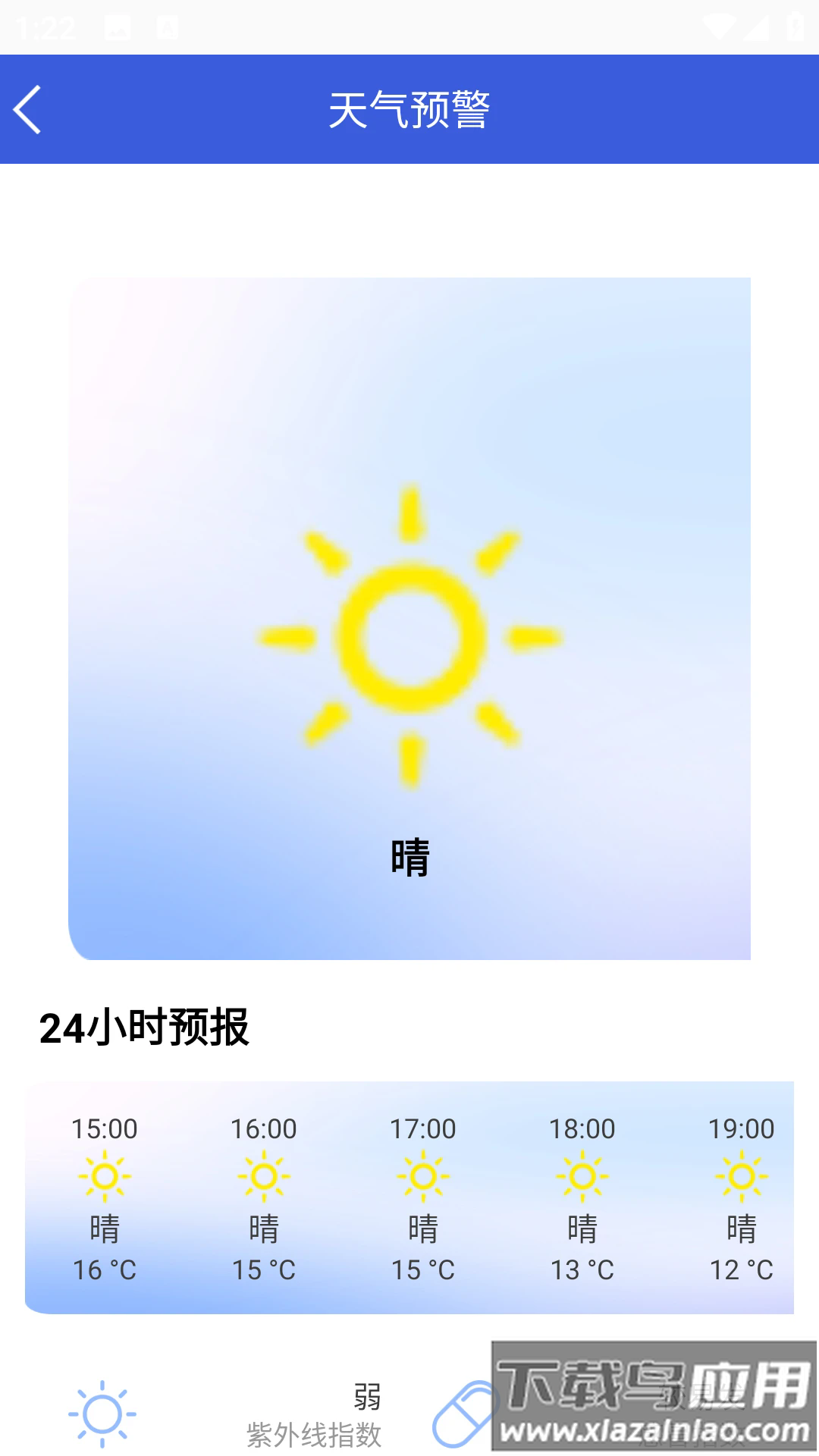Select the 17:00 sun icon
Screen dimensions: 819x1456
424,1176
